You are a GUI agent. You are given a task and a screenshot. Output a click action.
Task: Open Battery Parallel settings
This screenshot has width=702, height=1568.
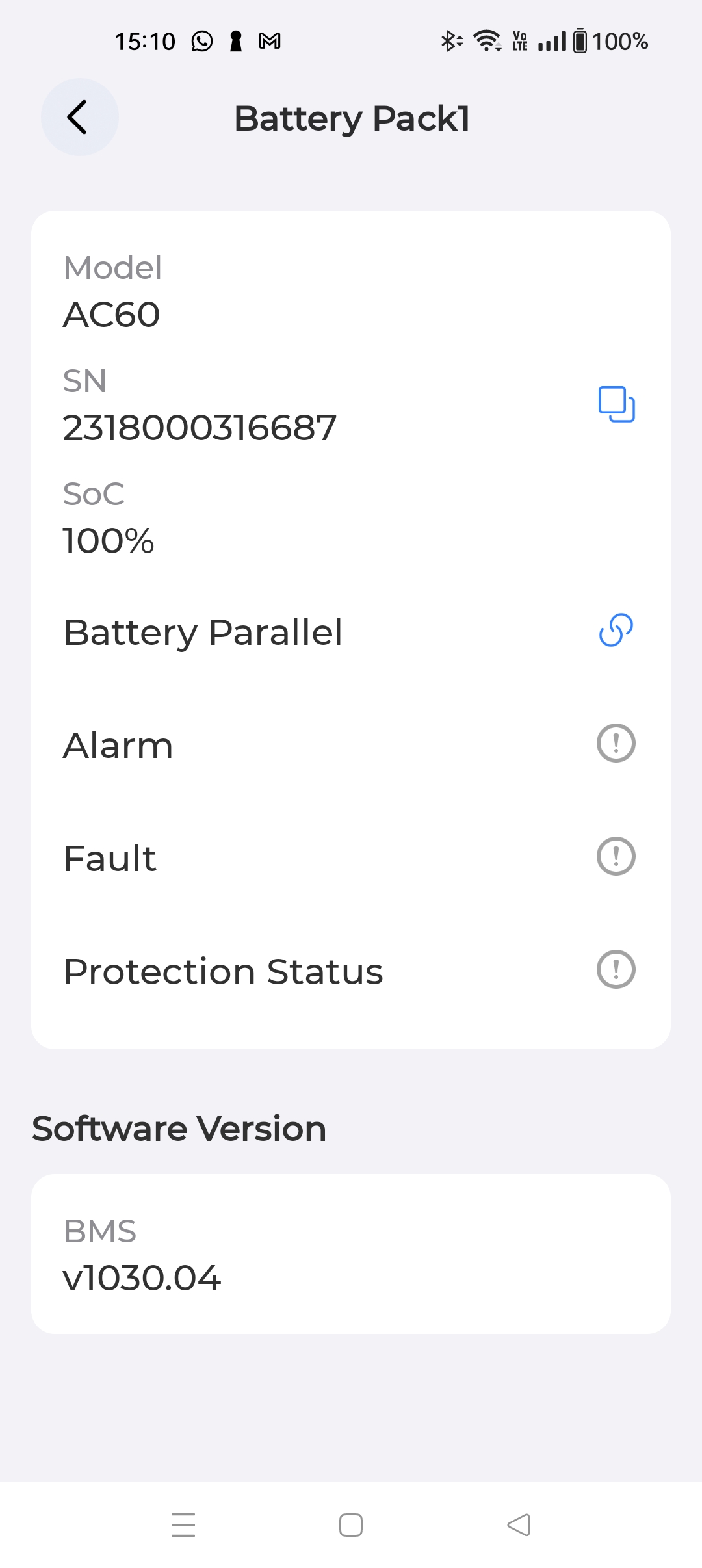pyautogui.click(x=615, y=631)
